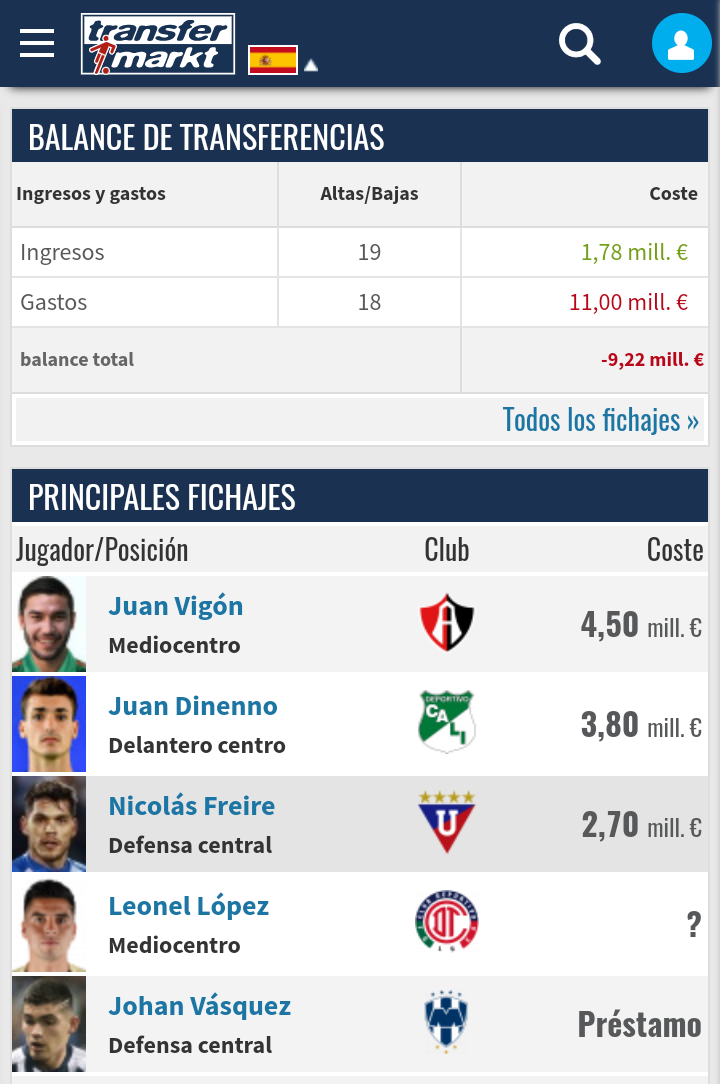
Task: Open Nicolás Freire's player profile
Action: coord(192,806)
